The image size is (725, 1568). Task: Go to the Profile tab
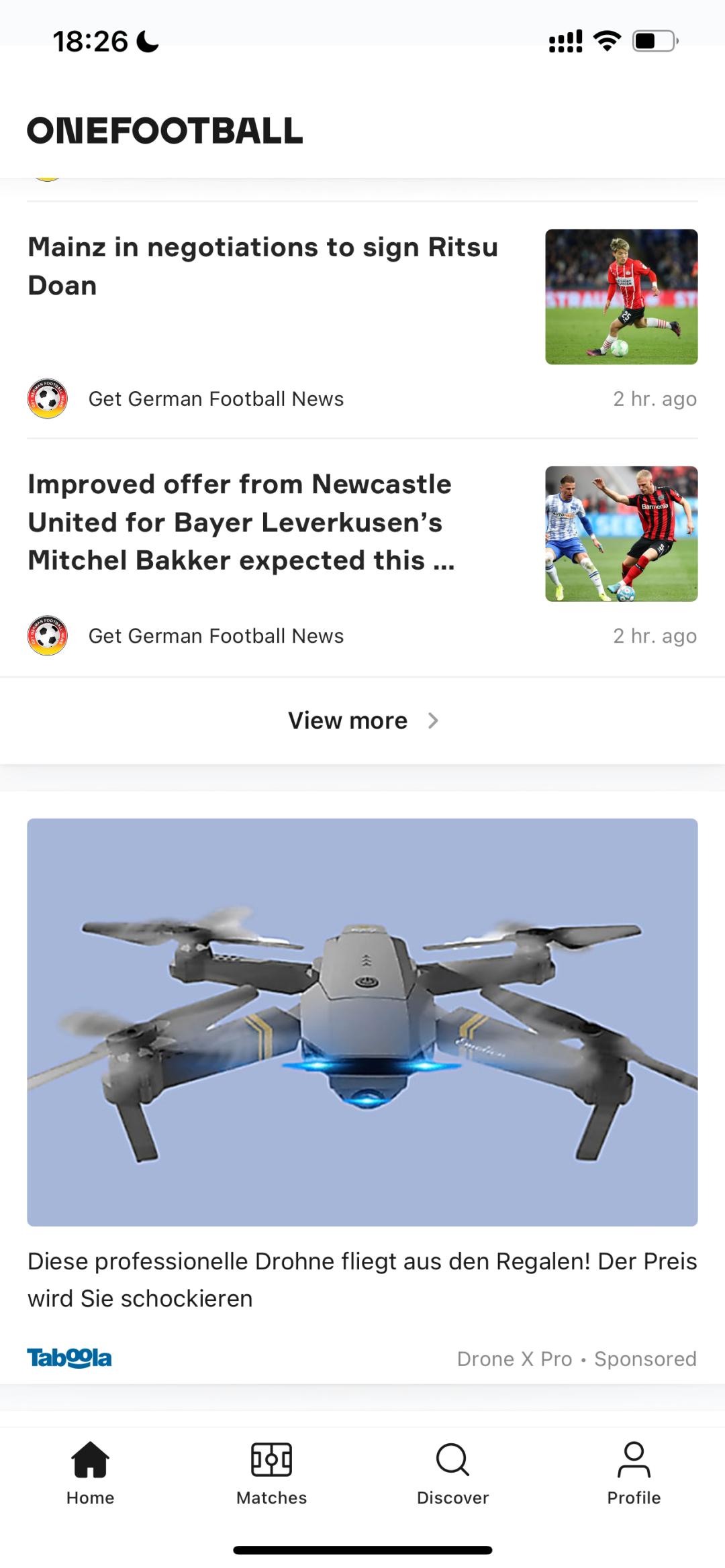coord(634,1473)
